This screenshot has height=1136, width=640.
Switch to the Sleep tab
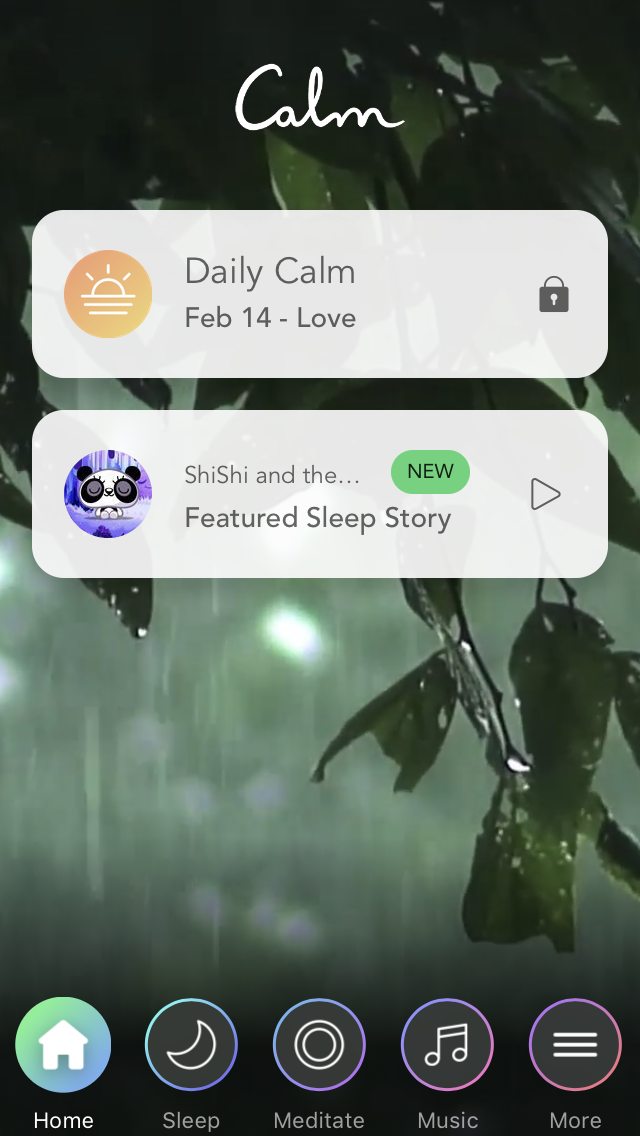(x=191, y=1046)
